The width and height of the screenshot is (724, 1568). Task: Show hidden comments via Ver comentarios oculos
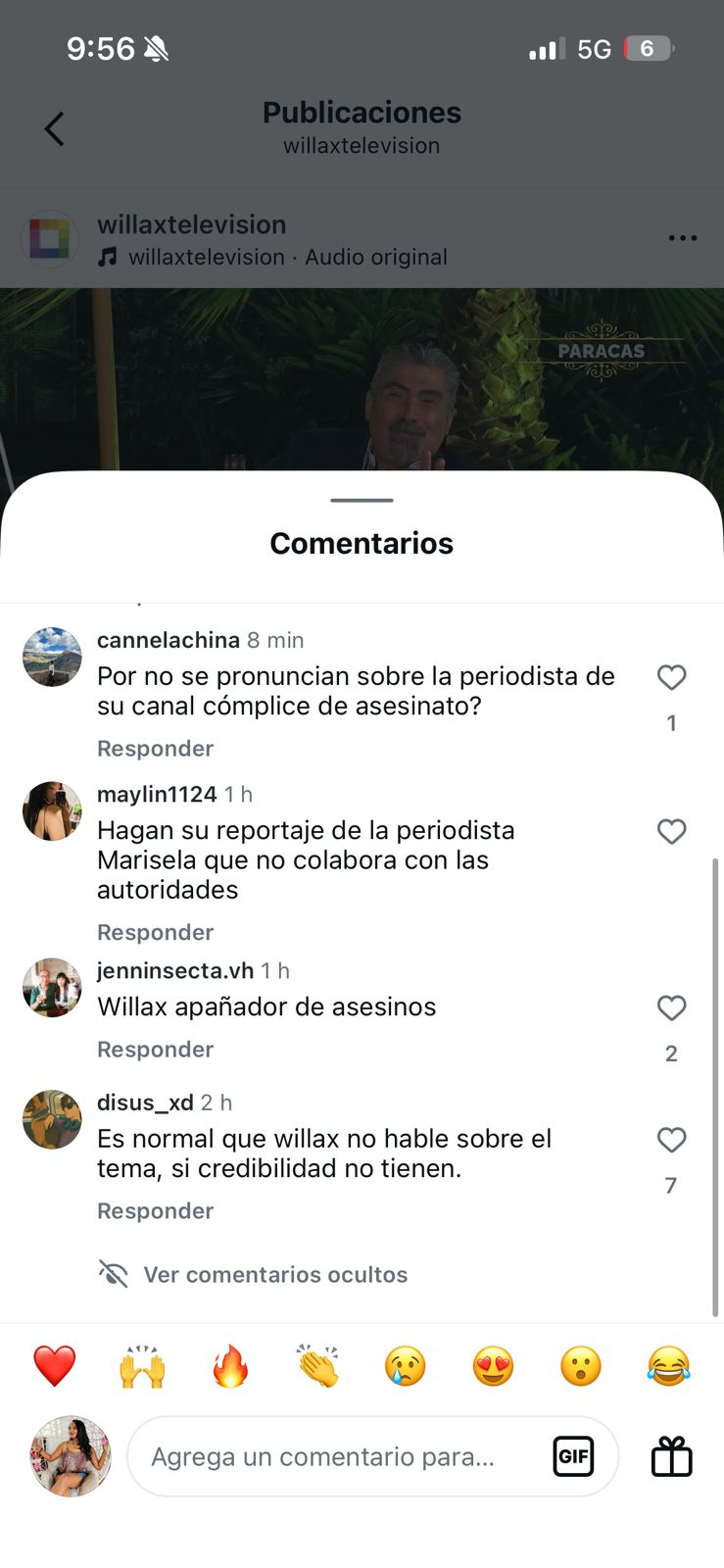(275, 1274)
